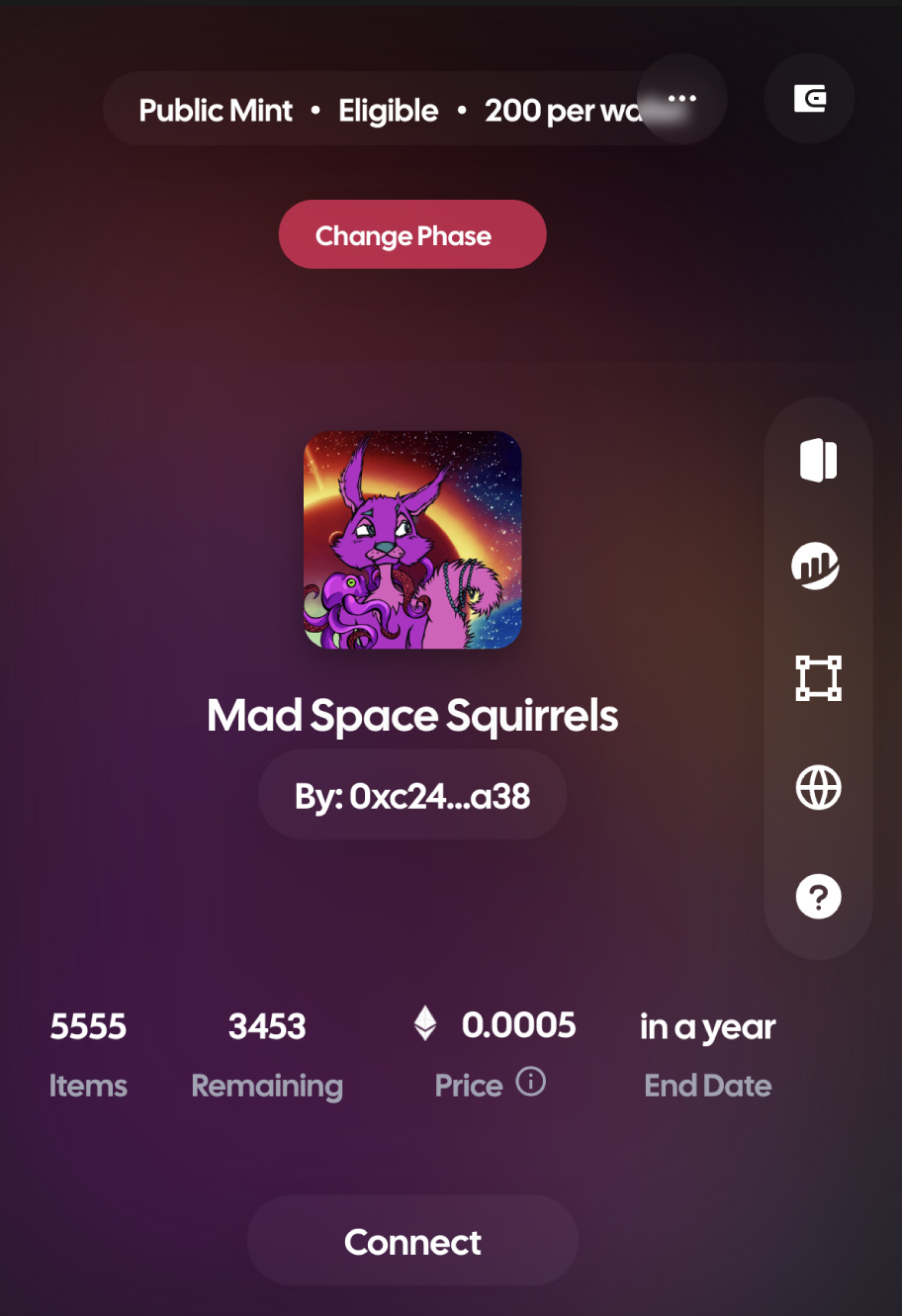Open the book icon in the side panel
The width and height of the screenshot is (902, 1316).
coord(818,461)
